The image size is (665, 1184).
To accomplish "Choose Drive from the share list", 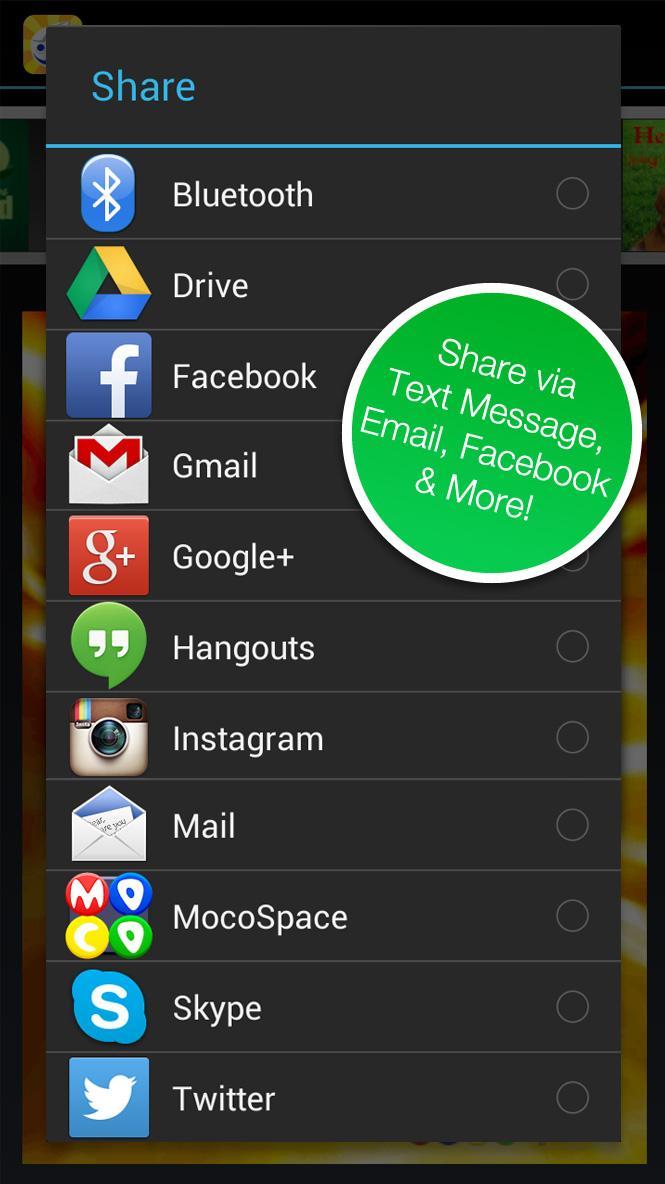I will [210, 285].
